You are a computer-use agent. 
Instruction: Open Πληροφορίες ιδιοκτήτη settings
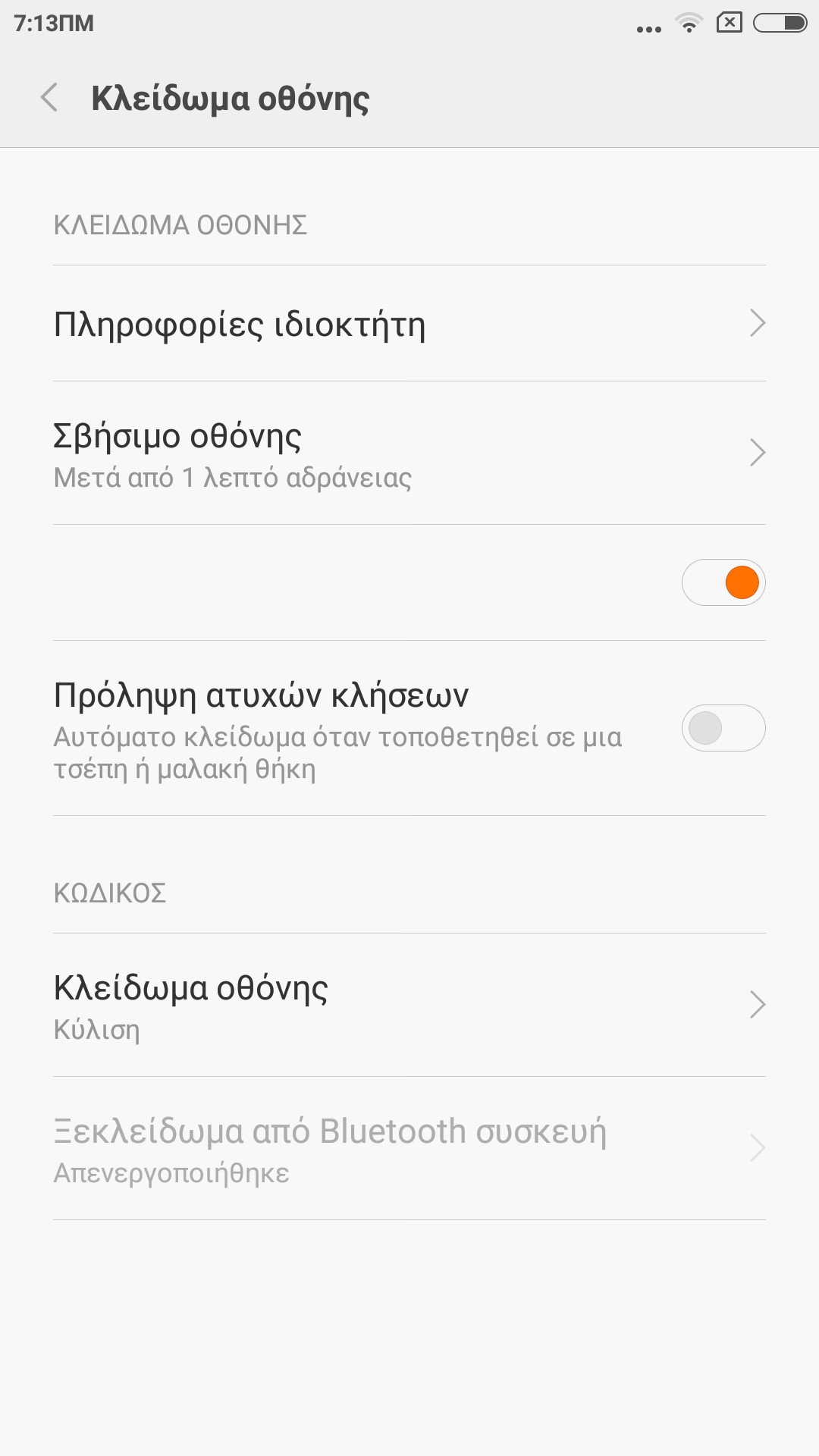pyautogui.click(x=409, y=323)
